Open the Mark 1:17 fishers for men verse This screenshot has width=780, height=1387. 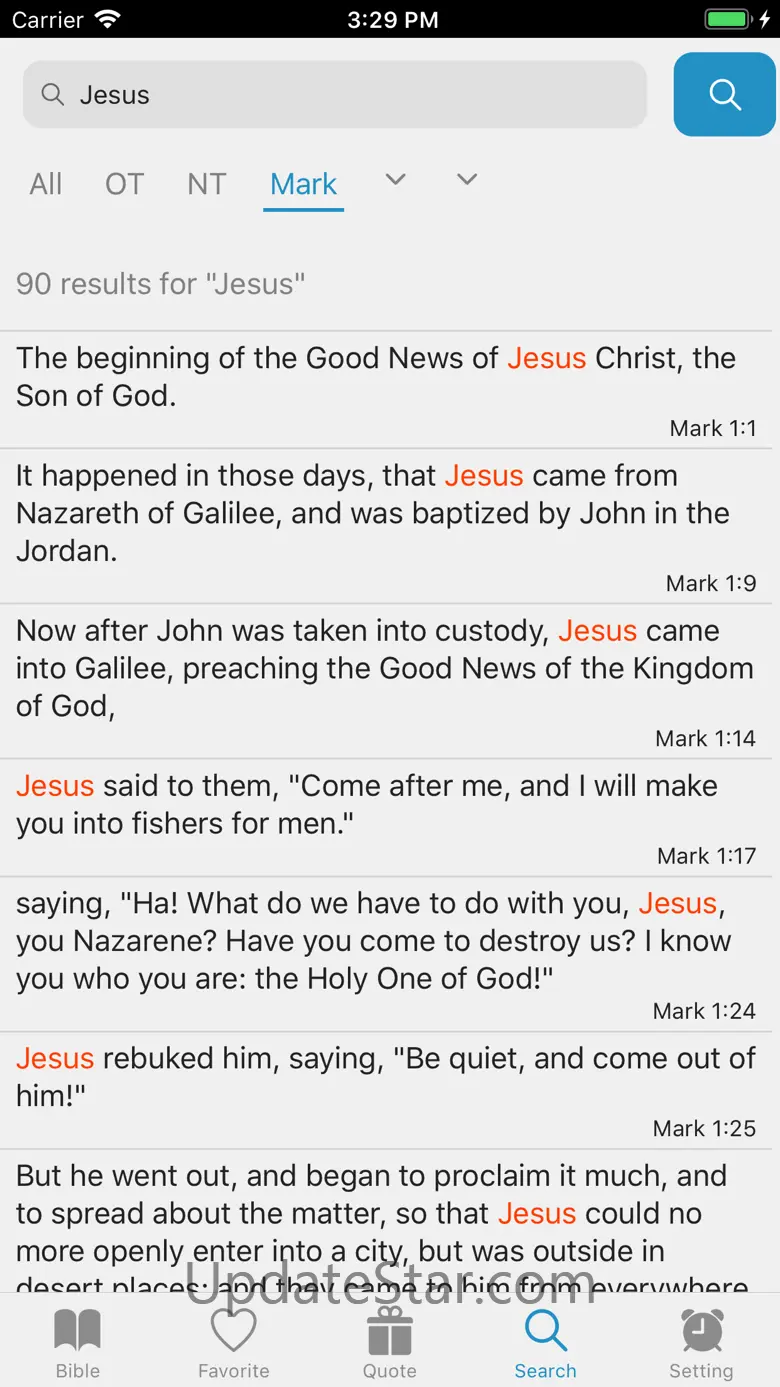[x=386, y=817]
